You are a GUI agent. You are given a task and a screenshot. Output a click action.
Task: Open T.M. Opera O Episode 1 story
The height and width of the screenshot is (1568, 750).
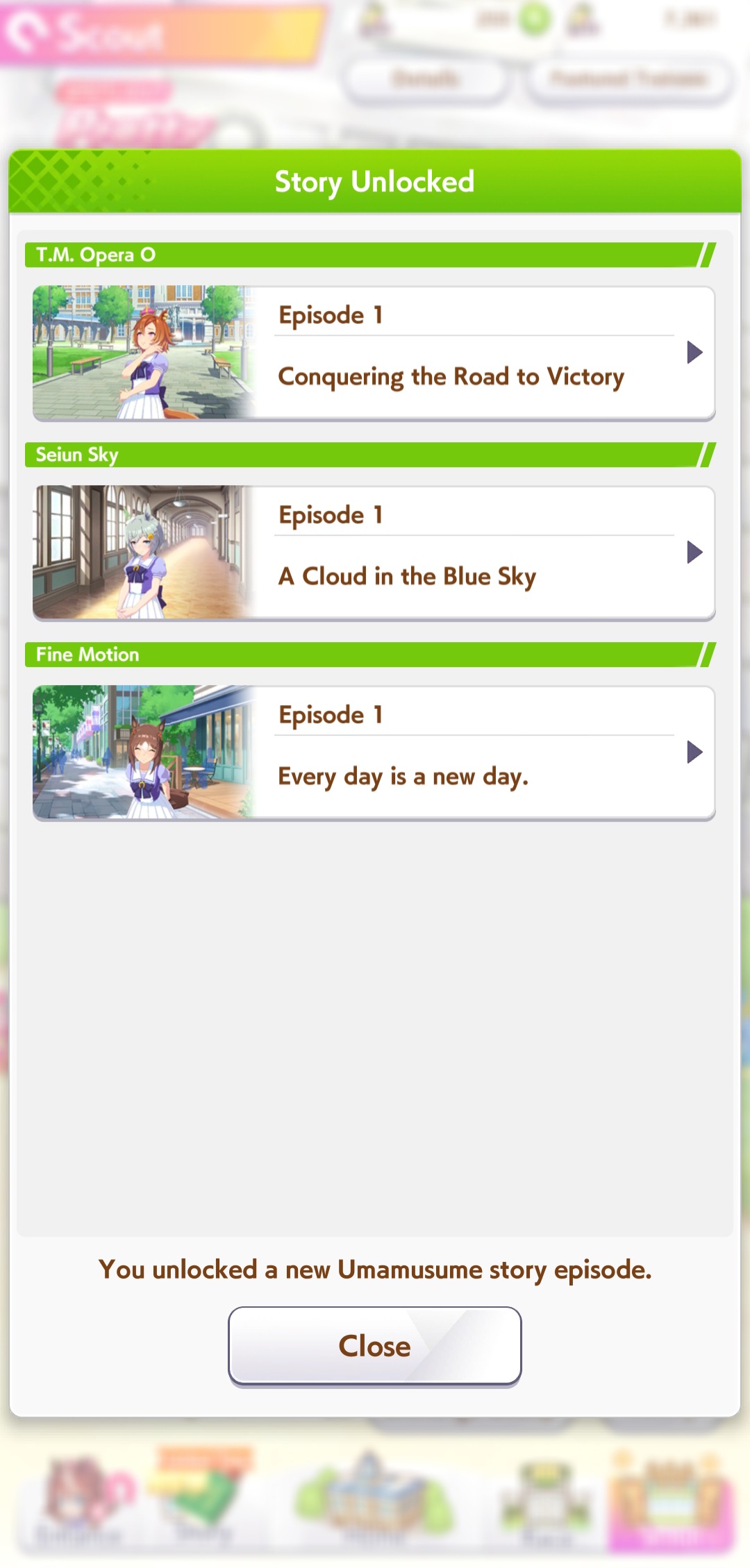click(374, 353)
